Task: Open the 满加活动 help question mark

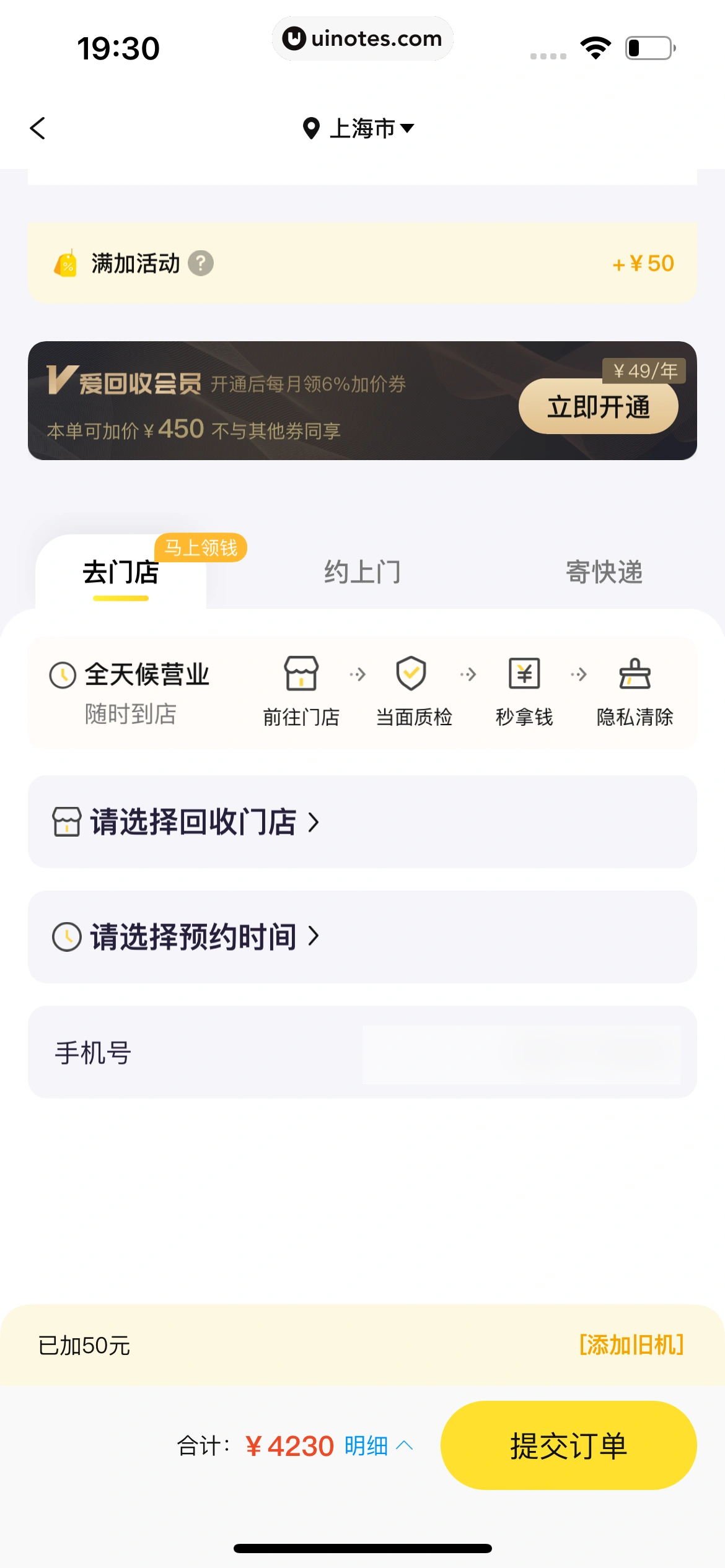Action: (201, 263)
